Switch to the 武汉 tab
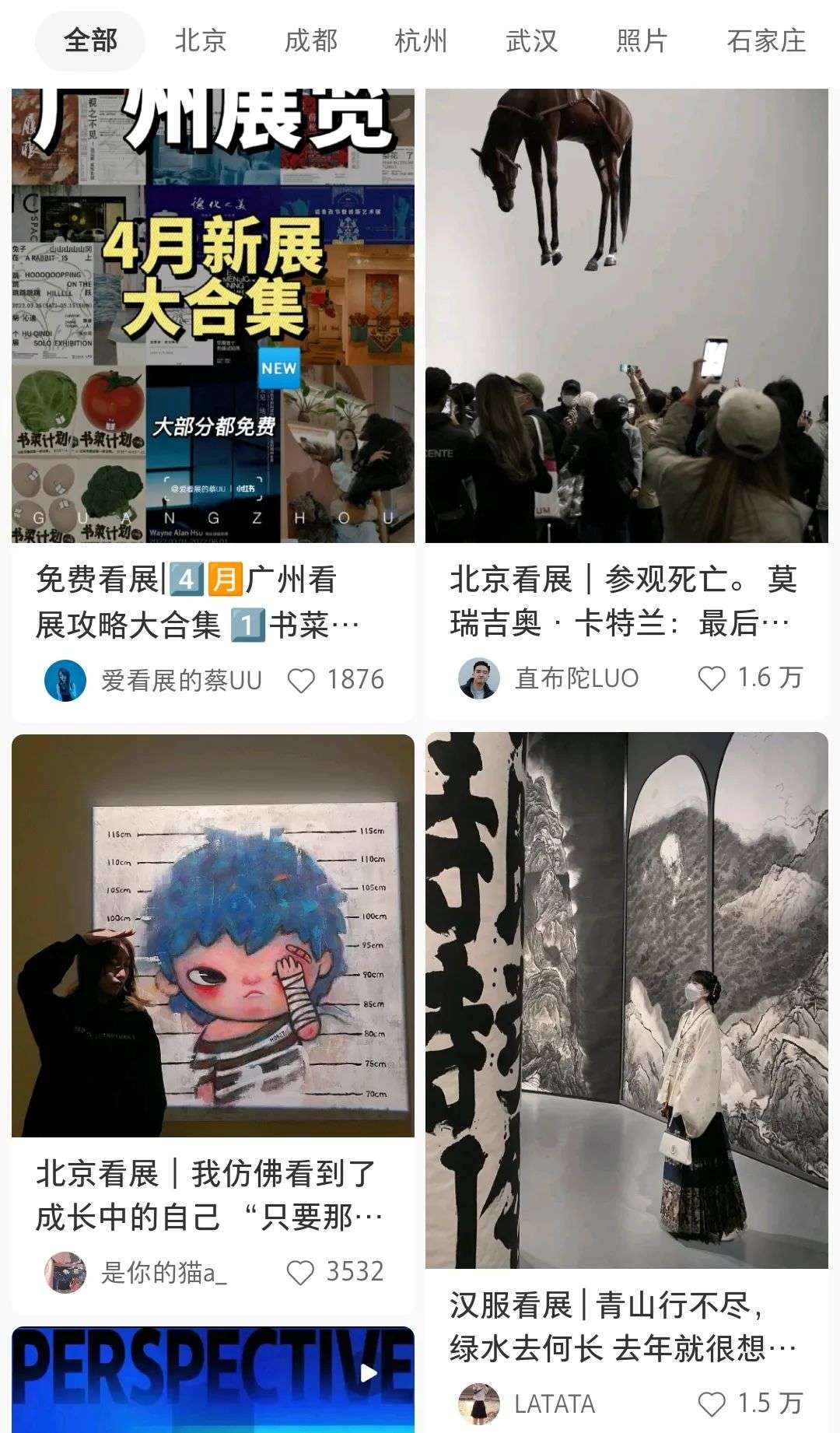The image size is (840, 1433). tap(531, 40)
